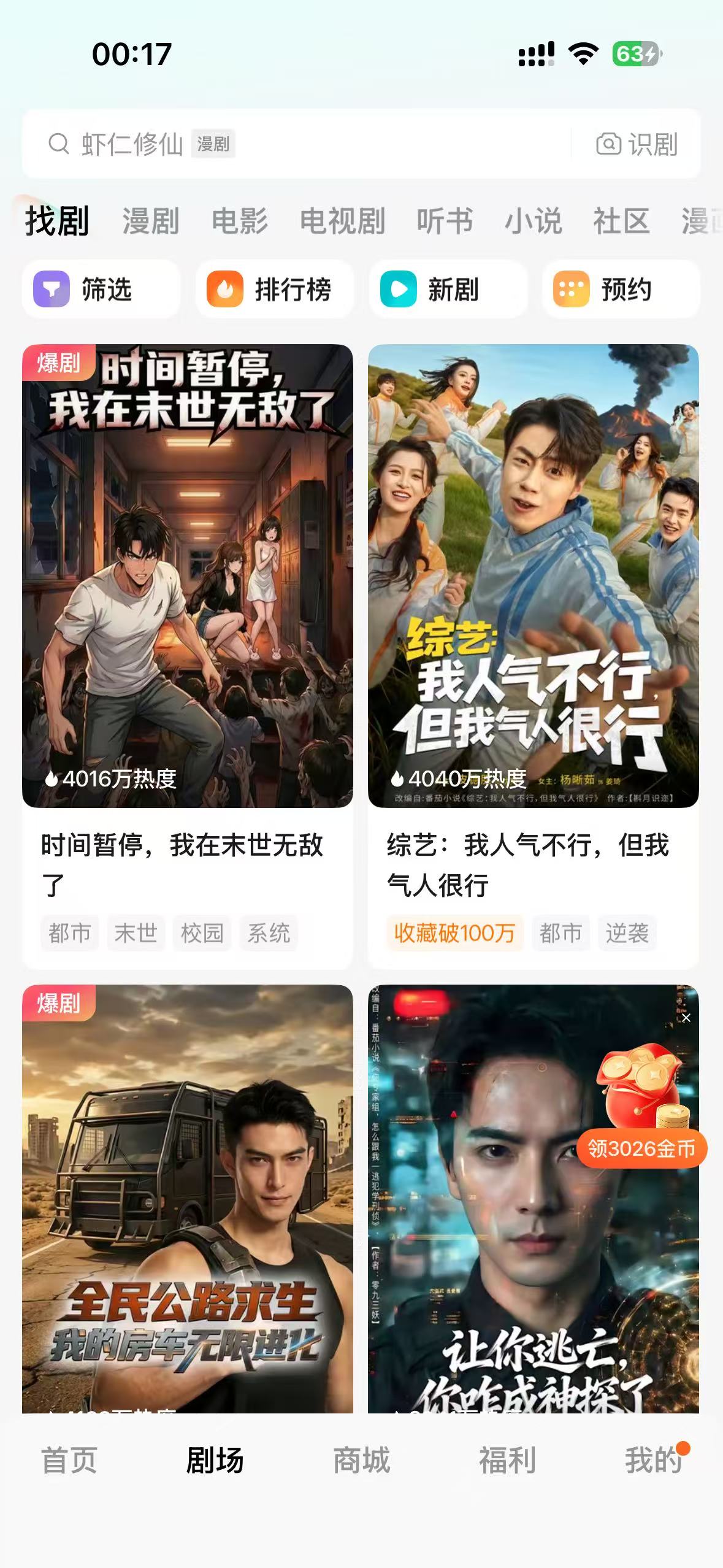The width and height of the screenshot is (723, 1568).
Task: Open the drama 时间暂停，我在末世无敌了
Action: [x=188, y=577]
